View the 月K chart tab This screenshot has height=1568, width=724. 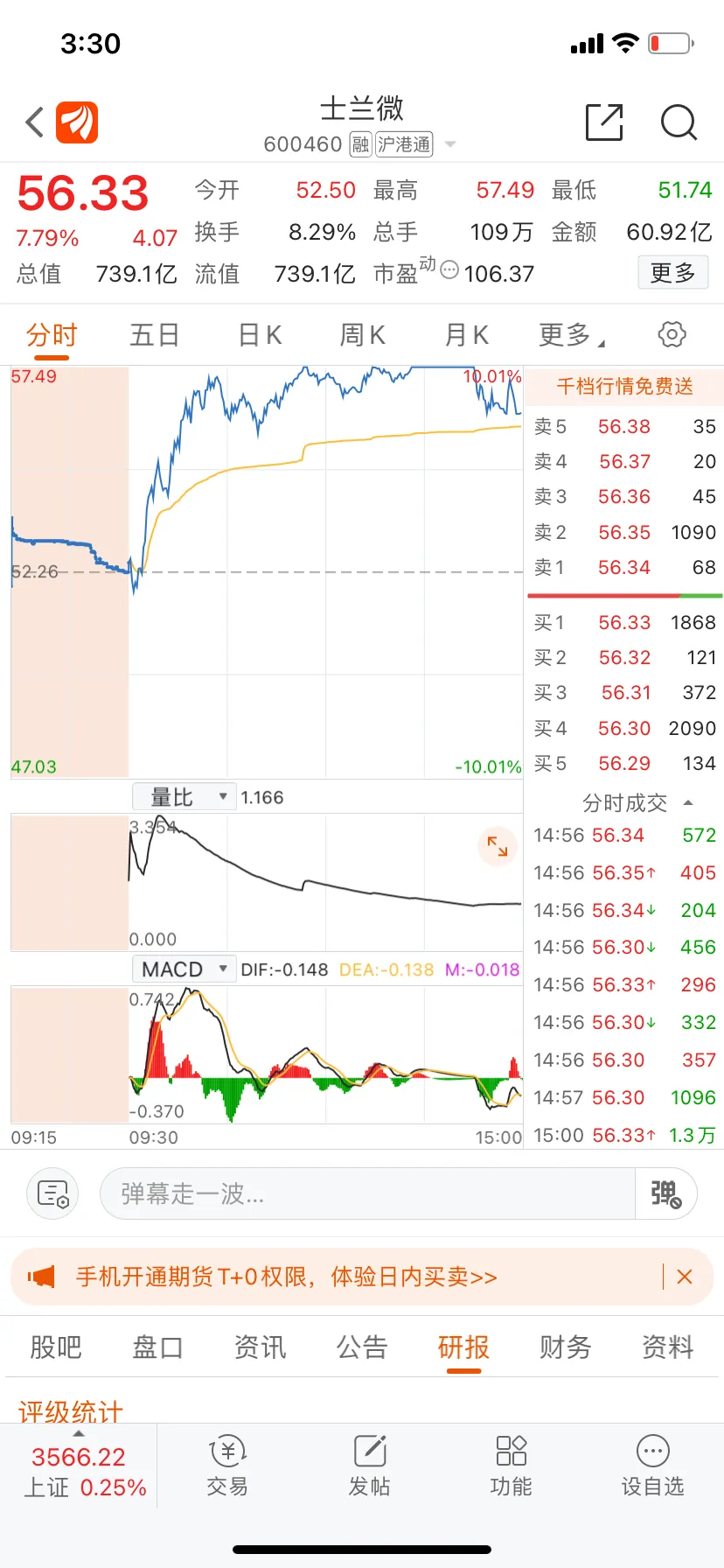466,335
